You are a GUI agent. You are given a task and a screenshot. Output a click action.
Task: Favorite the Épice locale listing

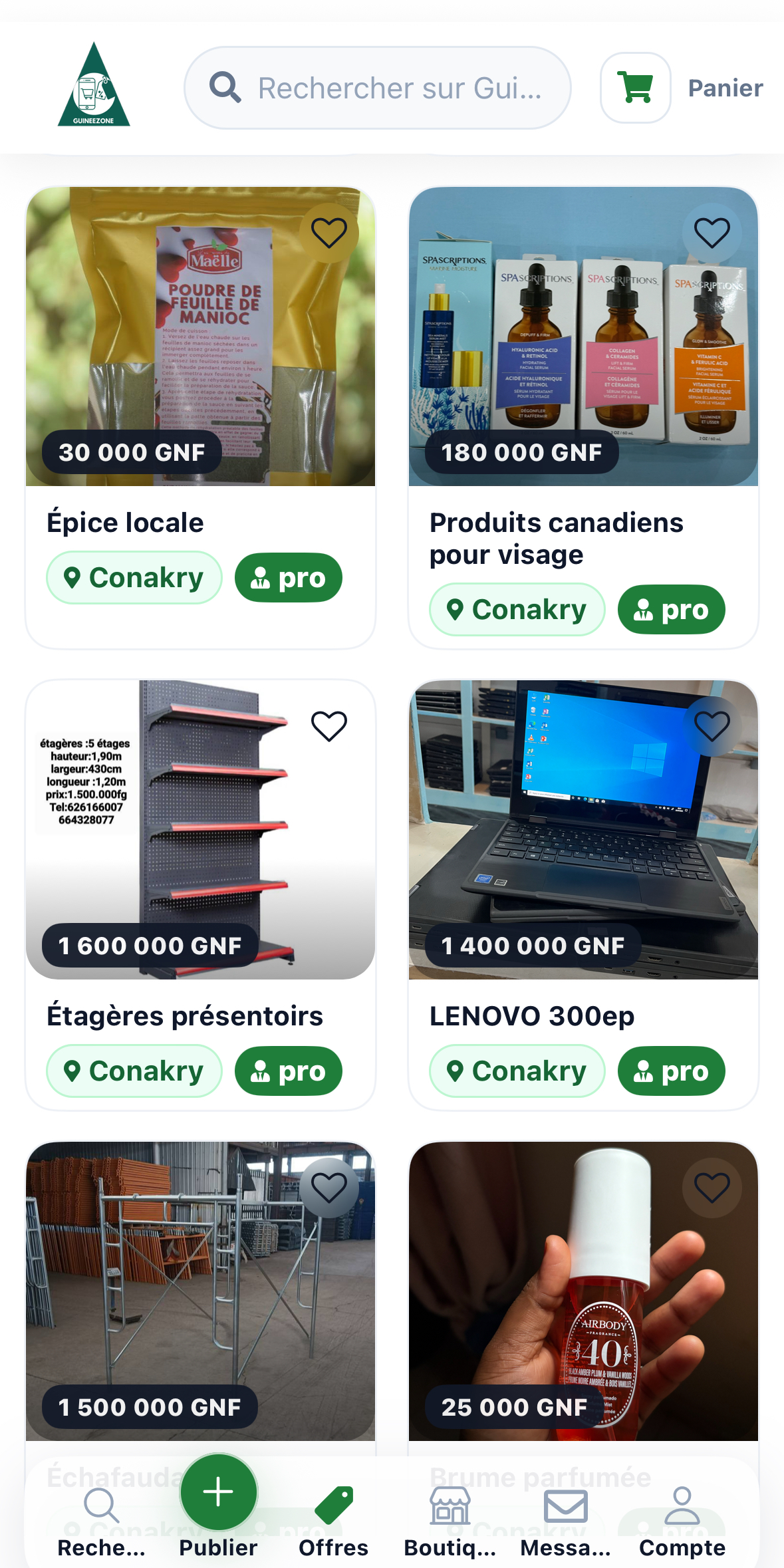click(329, 233)
